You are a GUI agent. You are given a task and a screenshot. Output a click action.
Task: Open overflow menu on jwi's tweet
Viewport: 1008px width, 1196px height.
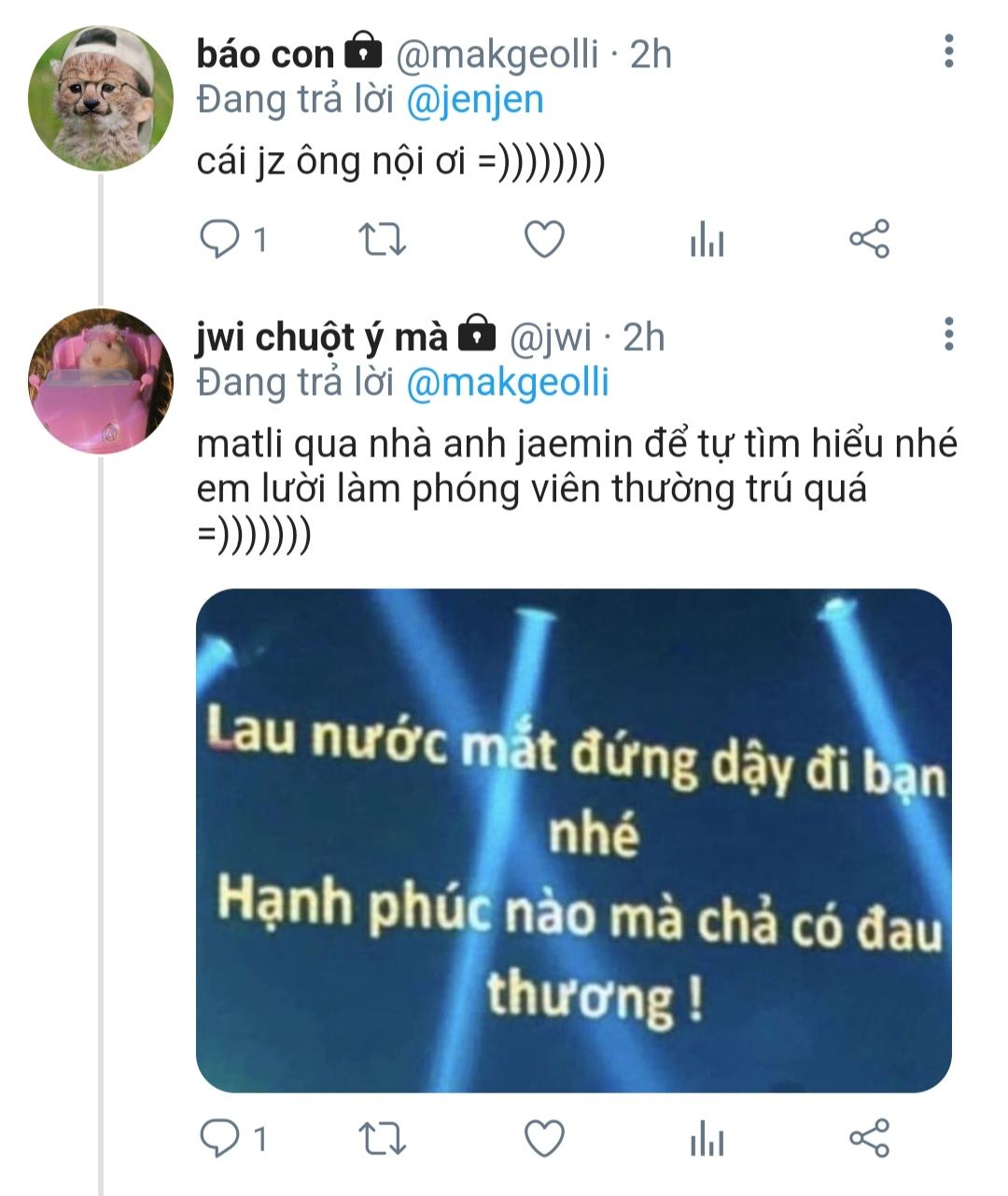pos(948,334)
